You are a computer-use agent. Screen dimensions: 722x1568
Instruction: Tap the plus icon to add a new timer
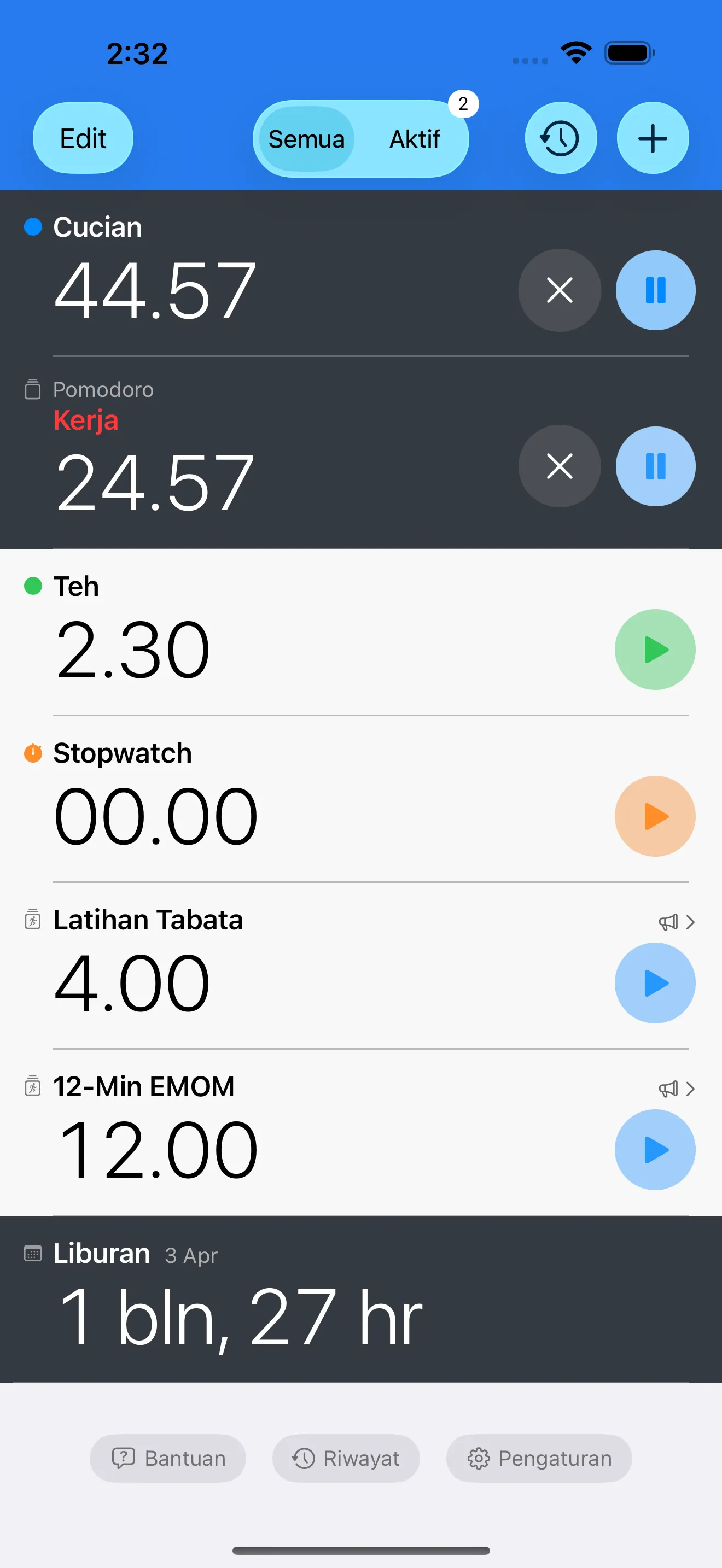(x=652, y=138)
